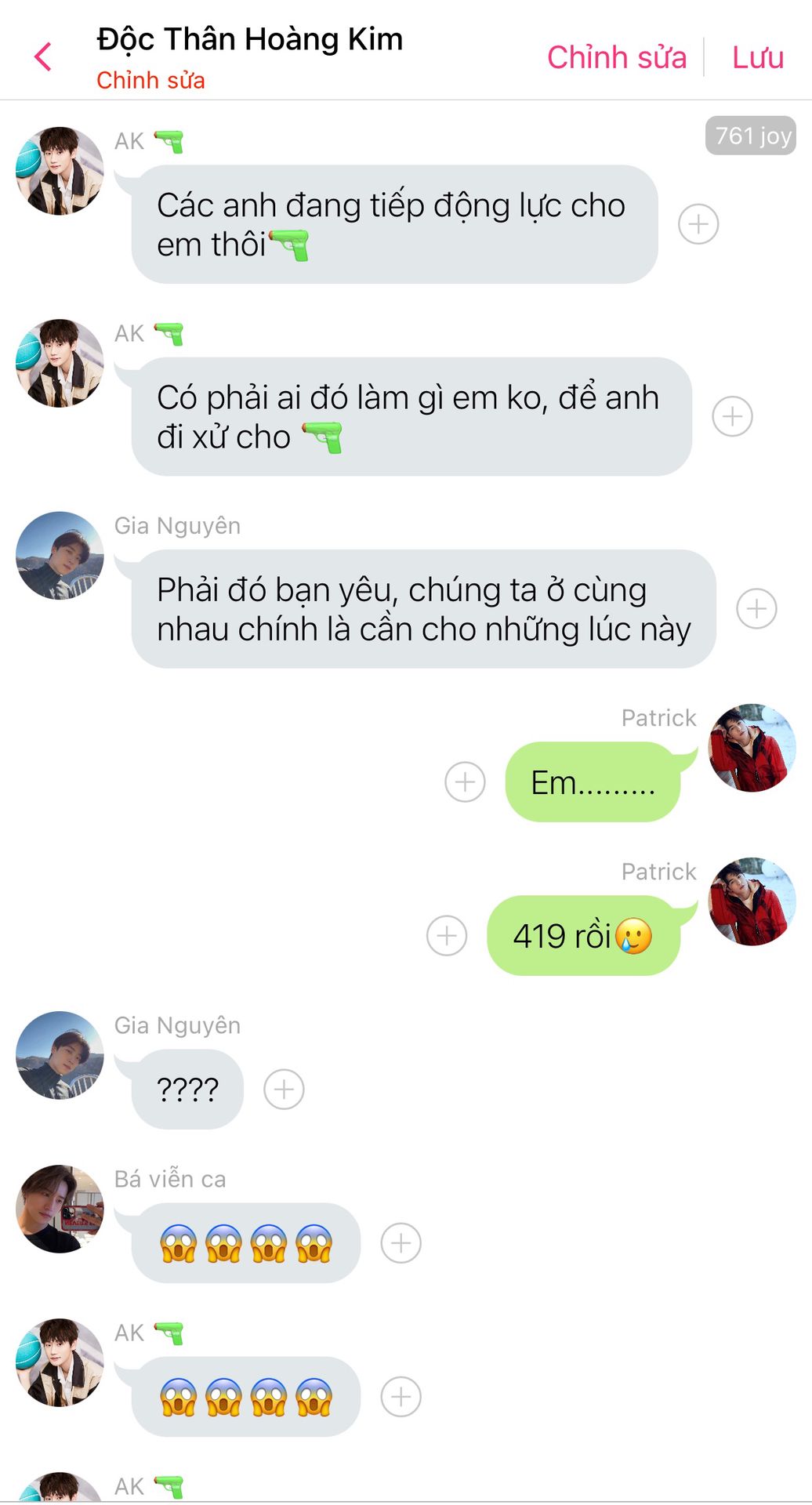The width and height of the screenshot is (812, 1505).
Task: Tap the red Chỉnh sửa under the title
Action: [150, 80]
